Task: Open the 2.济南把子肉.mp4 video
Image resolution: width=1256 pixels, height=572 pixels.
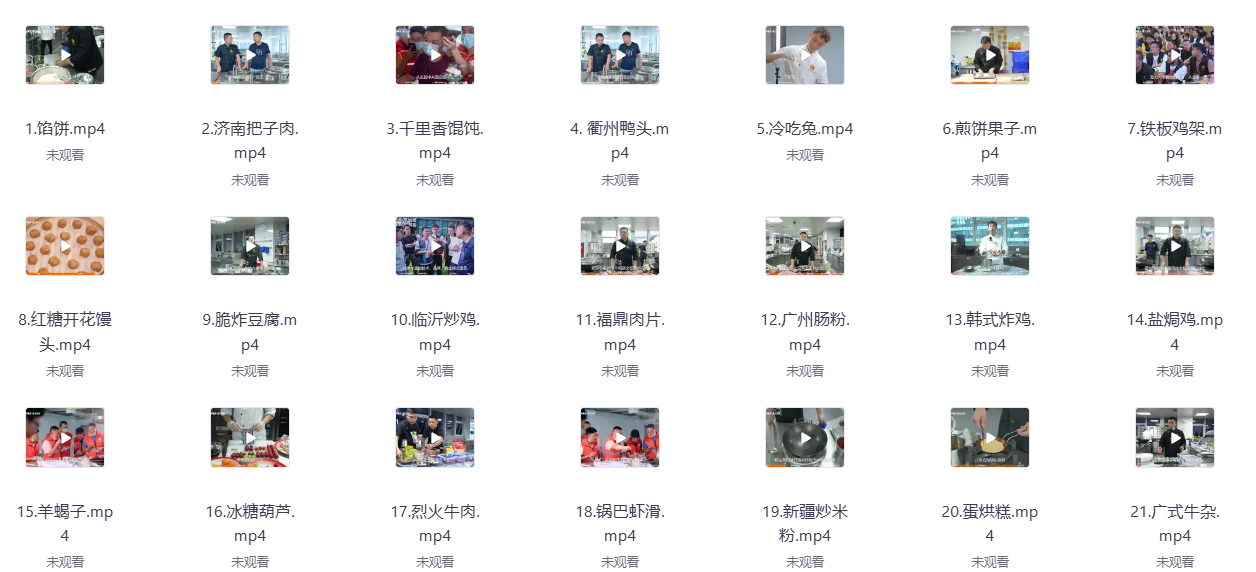Action: click(250, 55)
